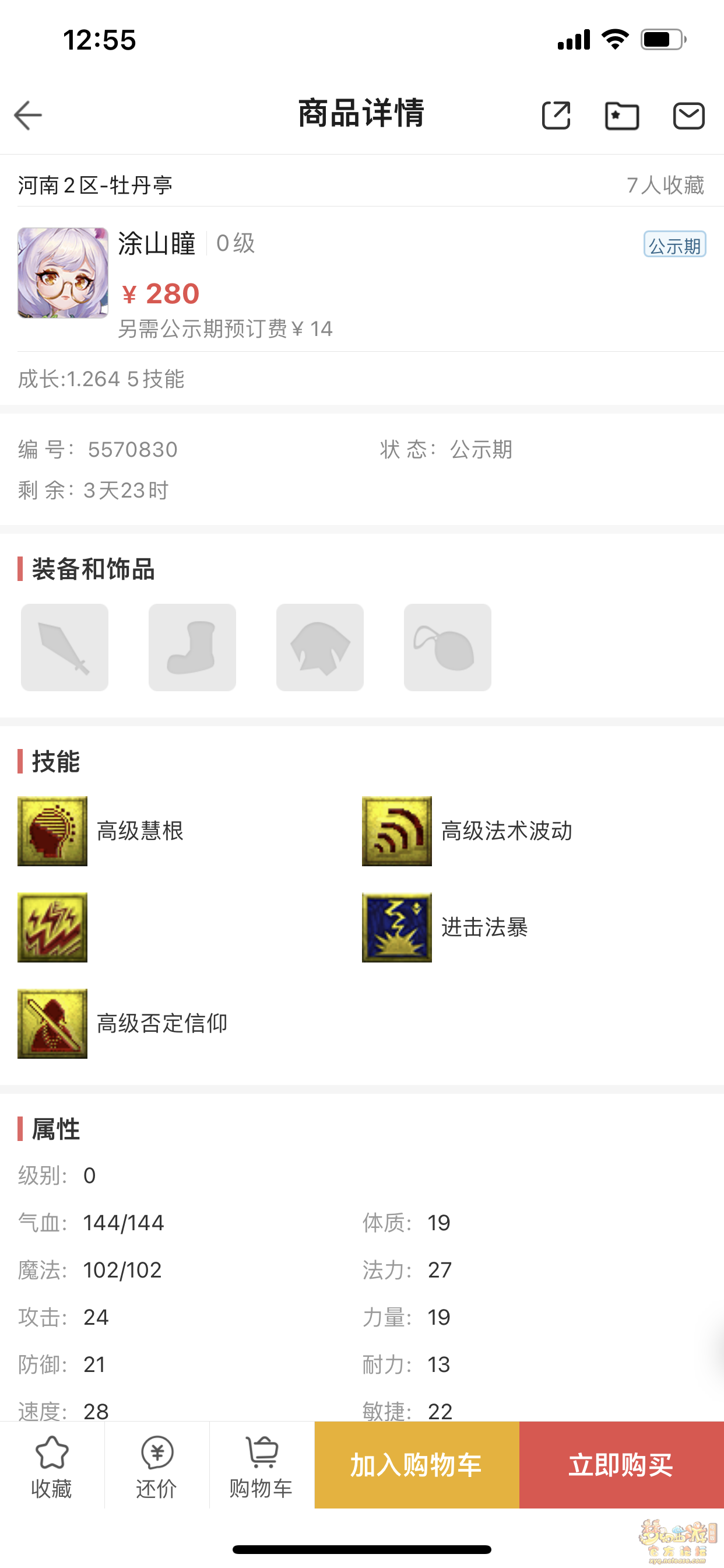Viewport: 724px width, 1568px height.
Task: Tap 立即购买 to buy now
Action: pos(621,1465)
